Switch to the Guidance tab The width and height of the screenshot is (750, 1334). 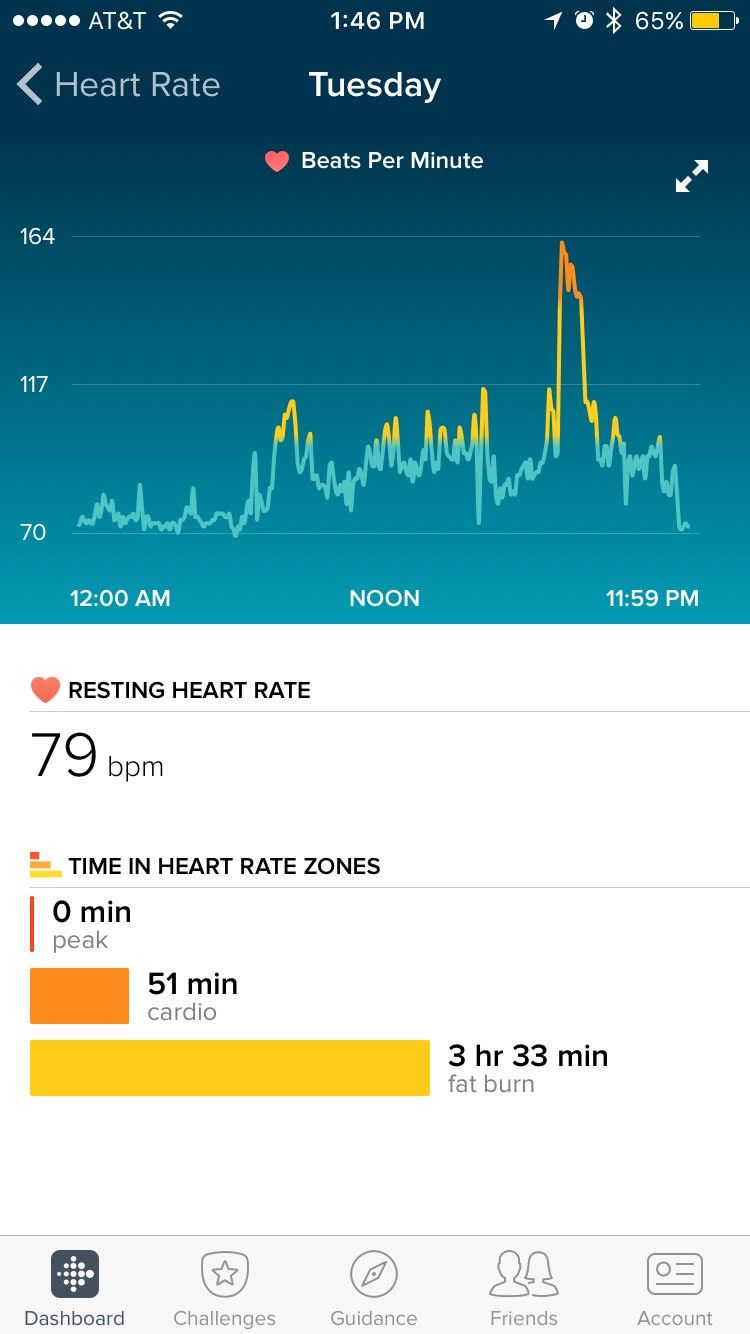(x=374, y=1288)
